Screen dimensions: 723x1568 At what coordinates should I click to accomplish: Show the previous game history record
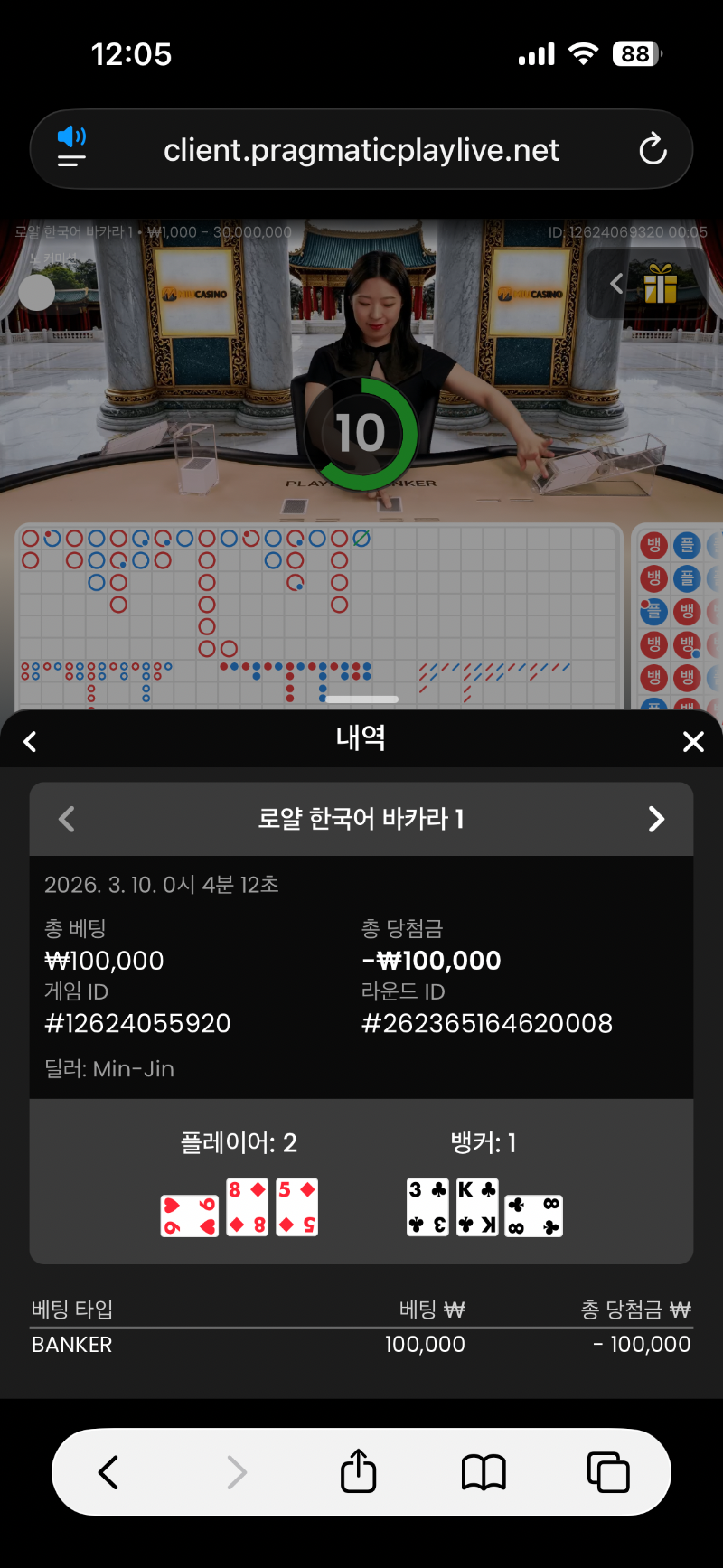click(x=66, y=819)
